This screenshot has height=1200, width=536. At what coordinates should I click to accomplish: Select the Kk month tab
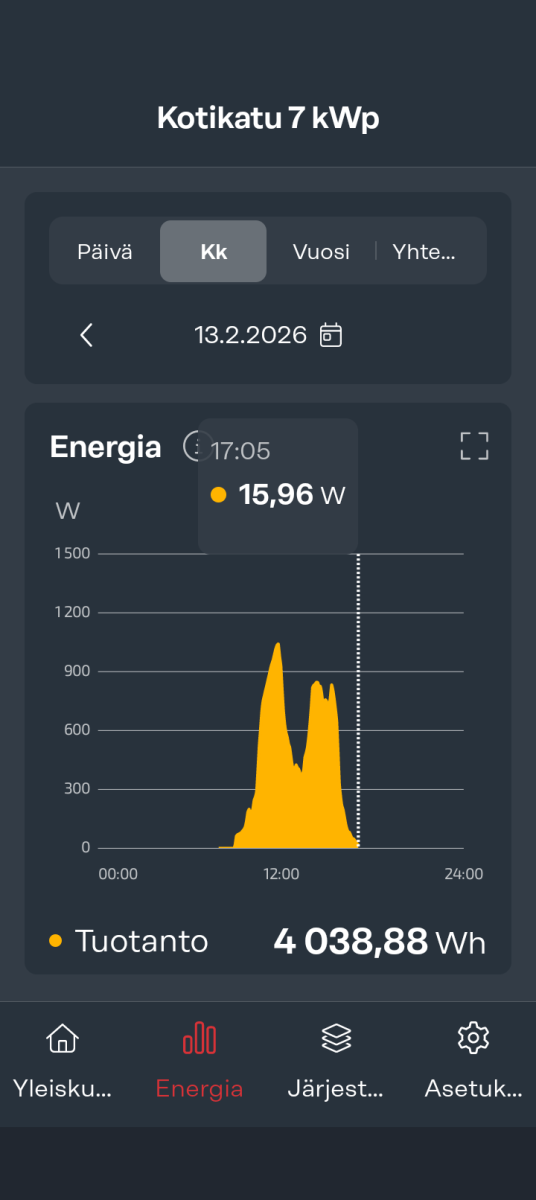(213, 252)
